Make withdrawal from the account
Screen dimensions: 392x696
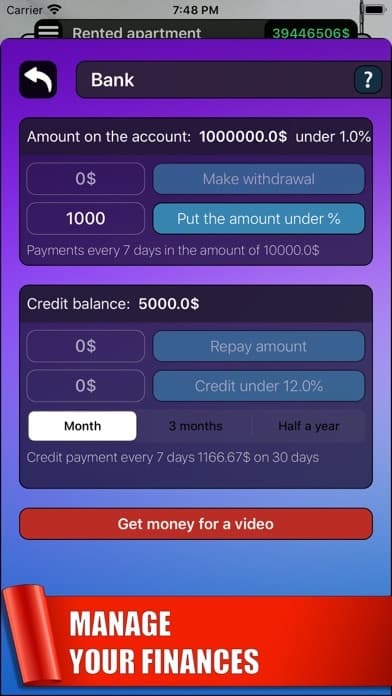(x=259, y=179)
